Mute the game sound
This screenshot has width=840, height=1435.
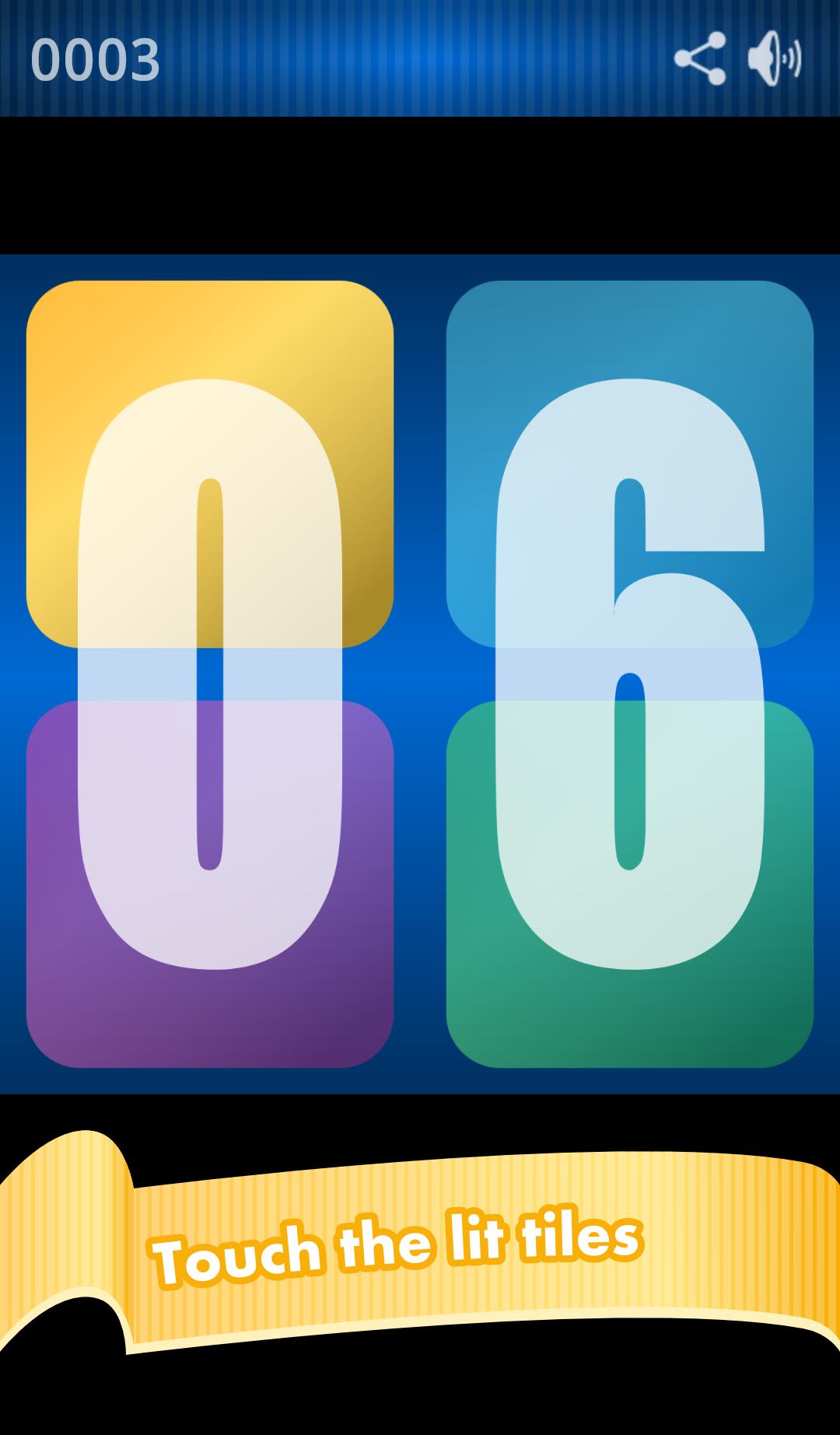click(774, 58)
